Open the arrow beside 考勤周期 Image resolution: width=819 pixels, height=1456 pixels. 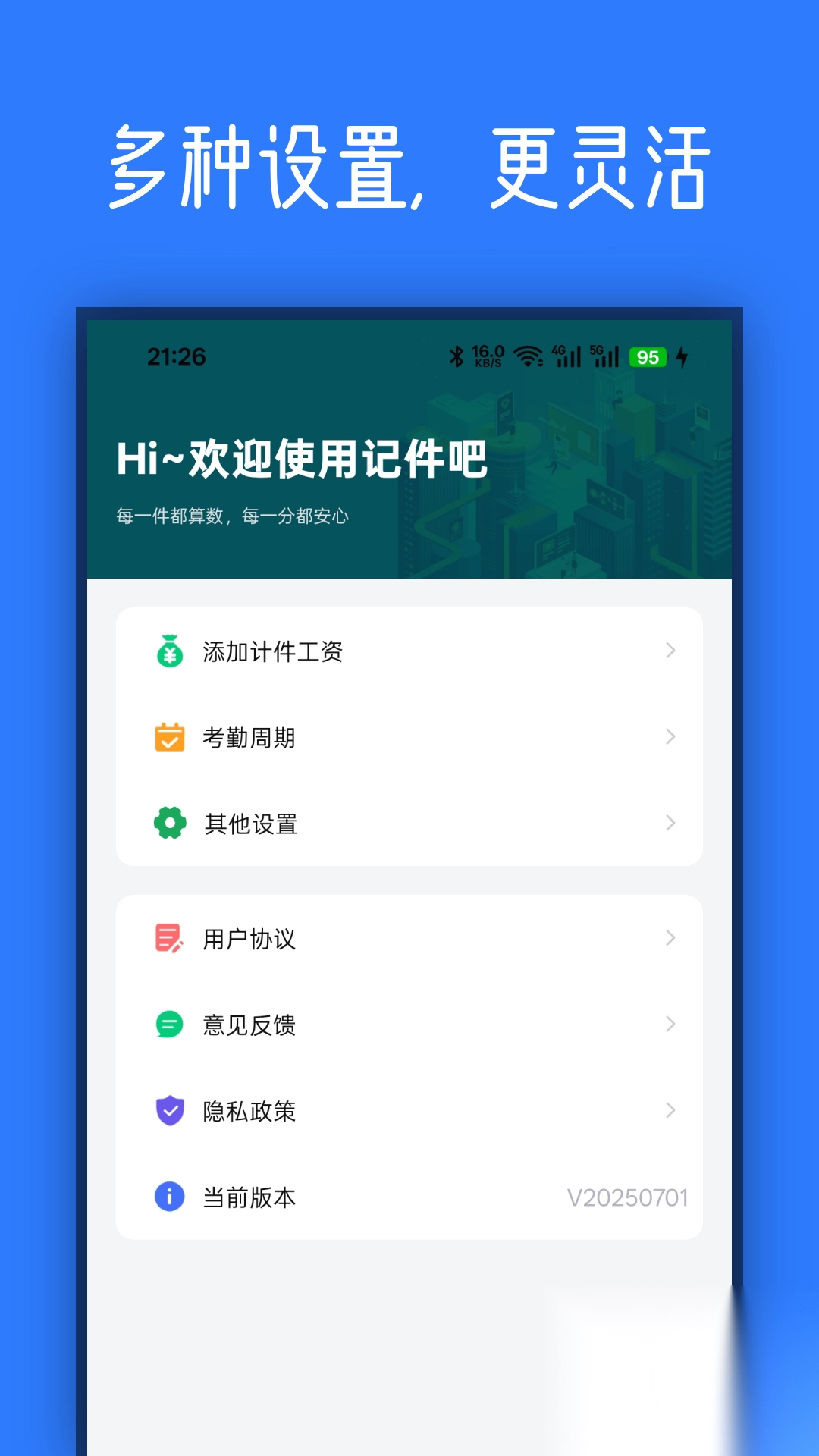point(670,736)
